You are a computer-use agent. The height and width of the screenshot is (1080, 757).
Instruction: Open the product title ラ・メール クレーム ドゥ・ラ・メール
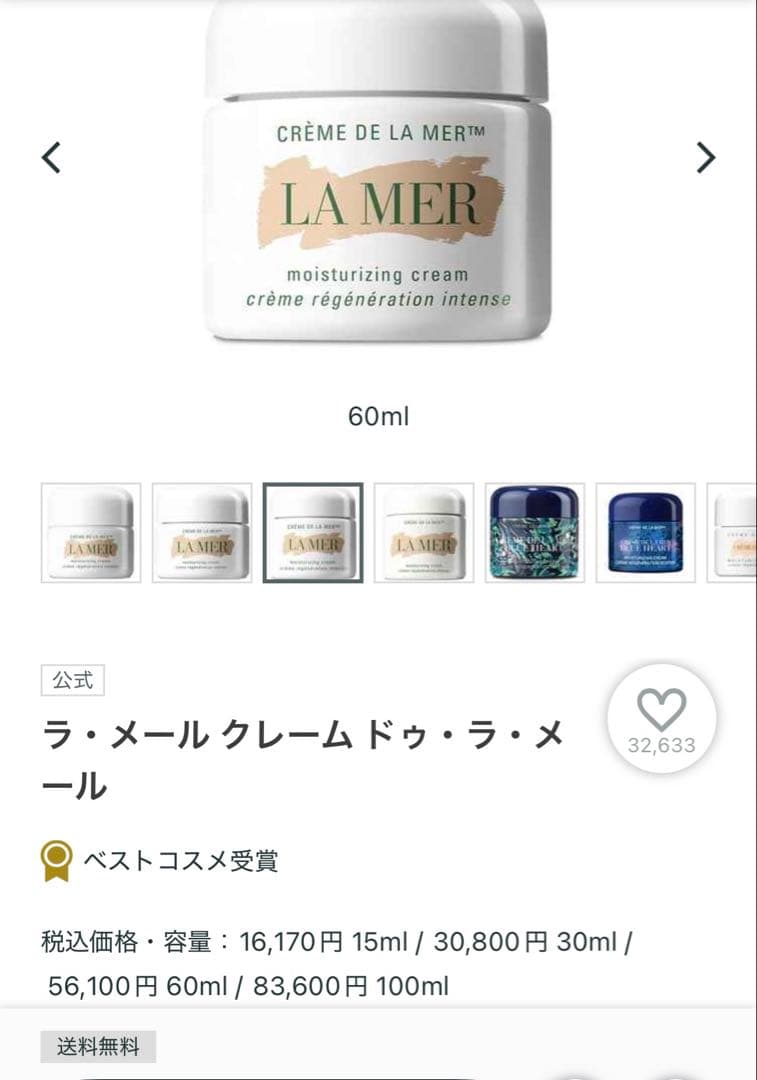(x=300, y=755)
